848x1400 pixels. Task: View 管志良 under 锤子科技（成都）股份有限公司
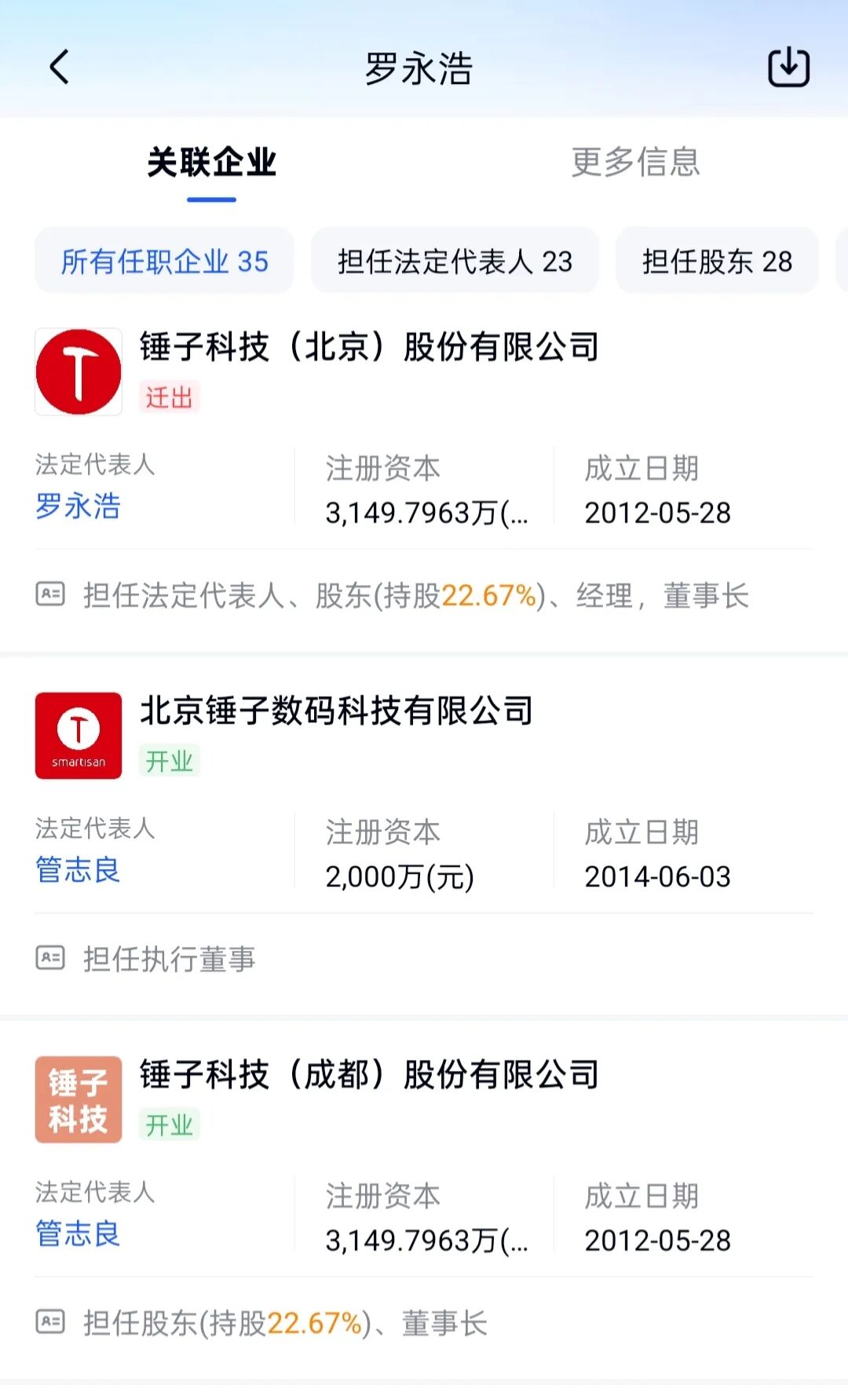[x=78, y=1234]
